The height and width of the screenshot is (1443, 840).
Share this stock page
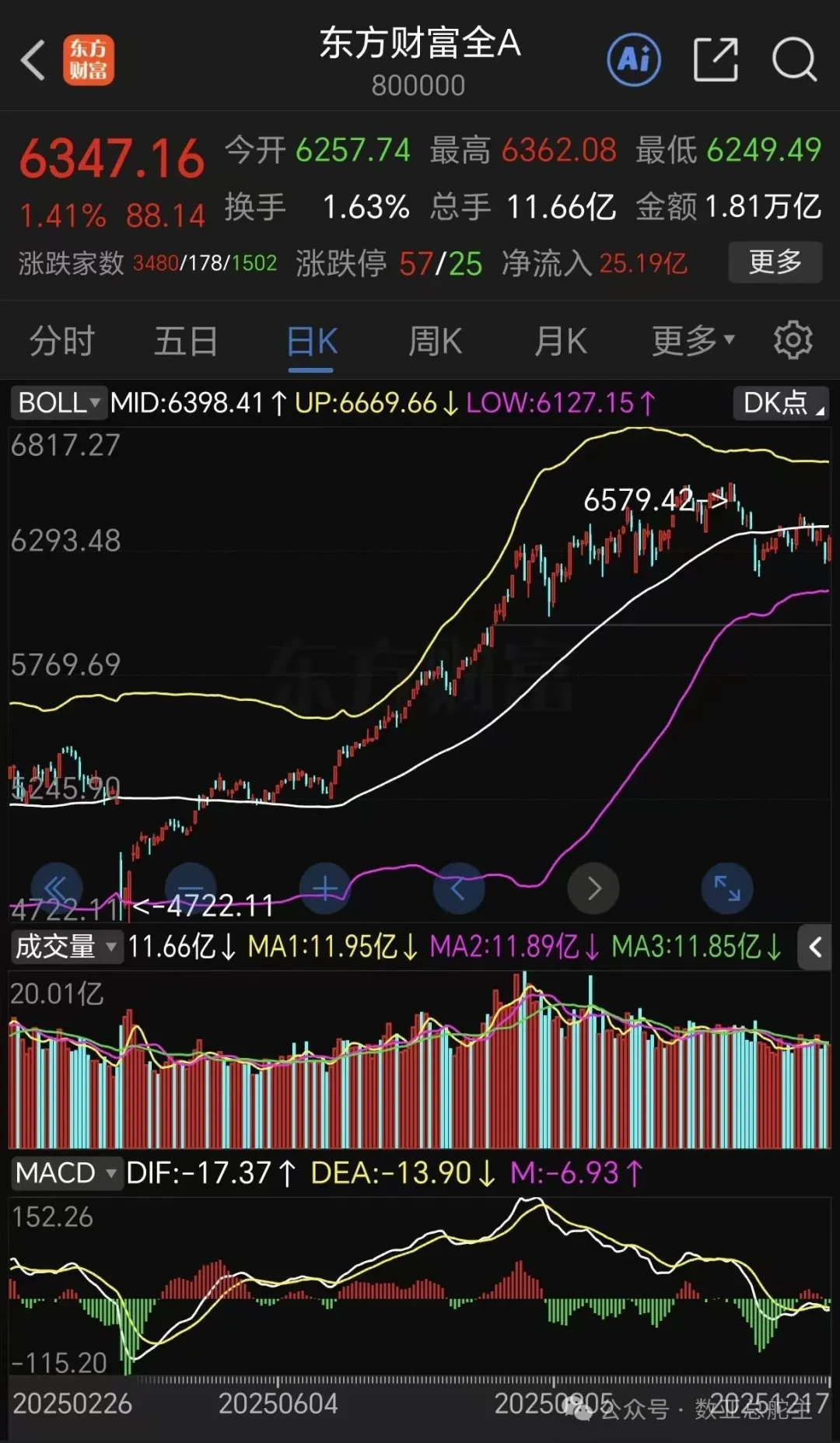[715, 59]
